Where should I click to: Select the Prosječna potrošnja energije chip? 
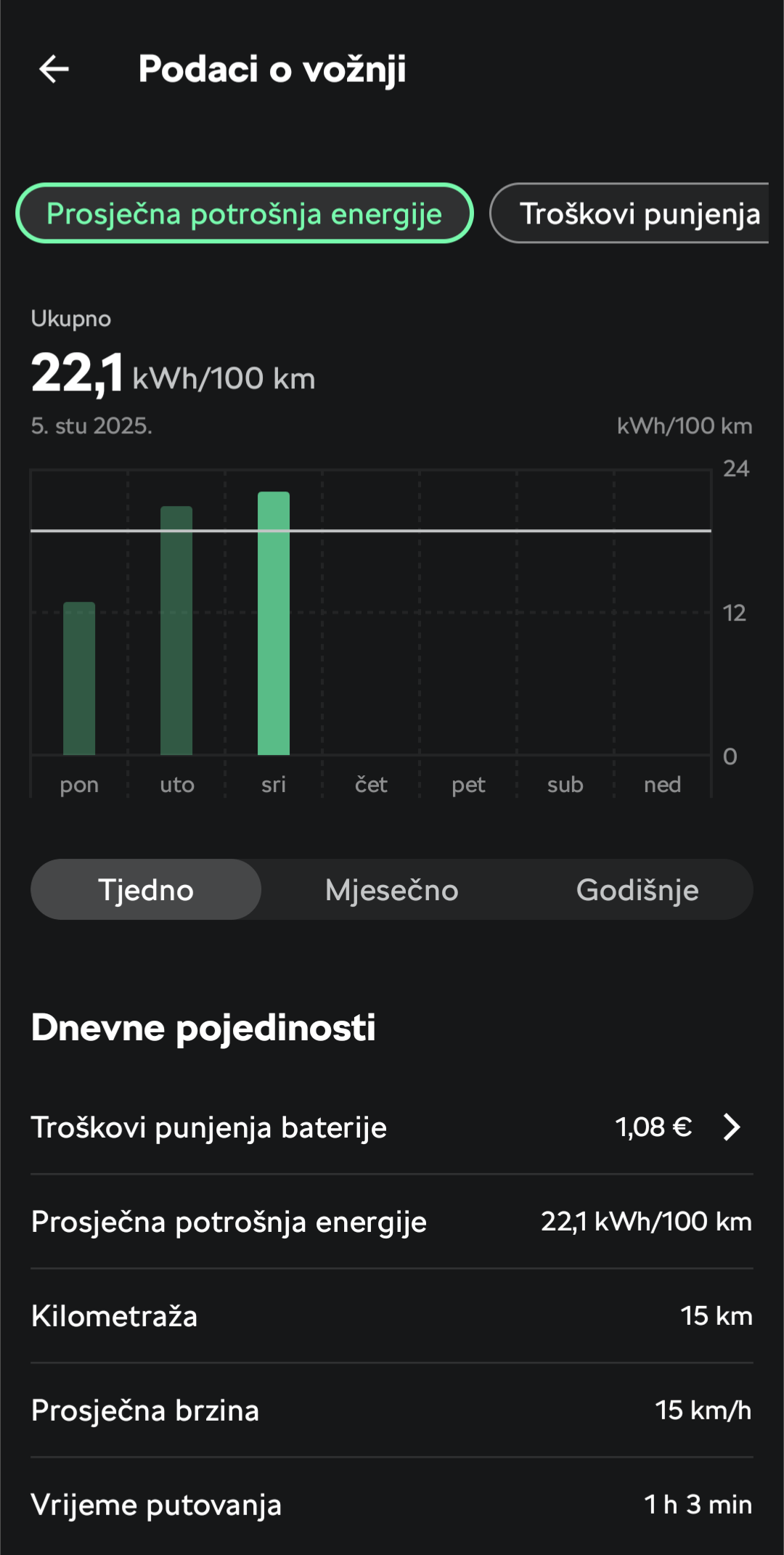245,213
